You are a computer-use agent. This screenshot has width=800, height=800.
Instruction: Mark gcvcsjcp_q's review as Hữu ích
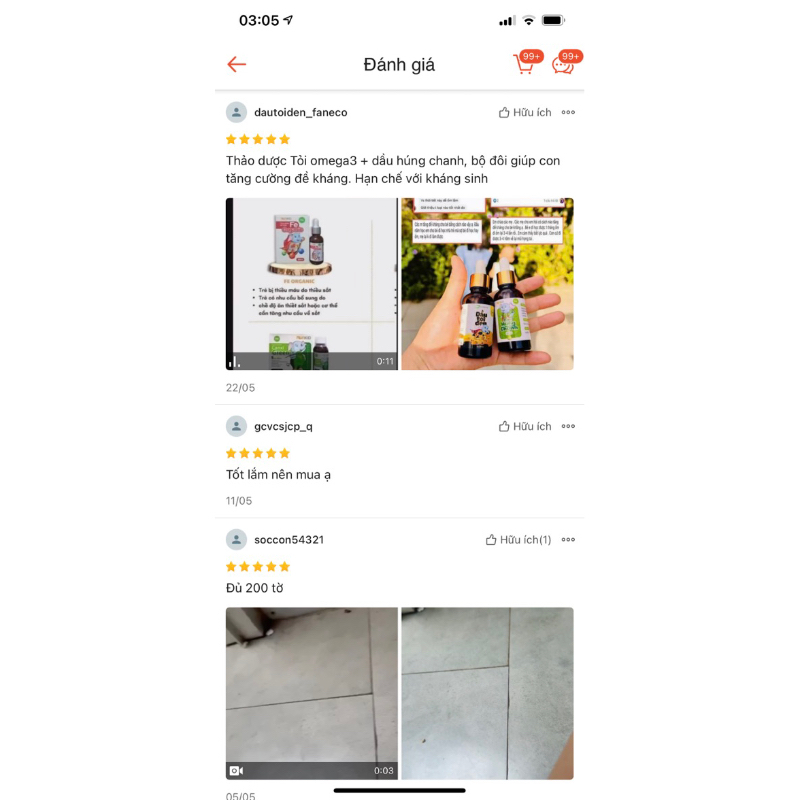525,427
